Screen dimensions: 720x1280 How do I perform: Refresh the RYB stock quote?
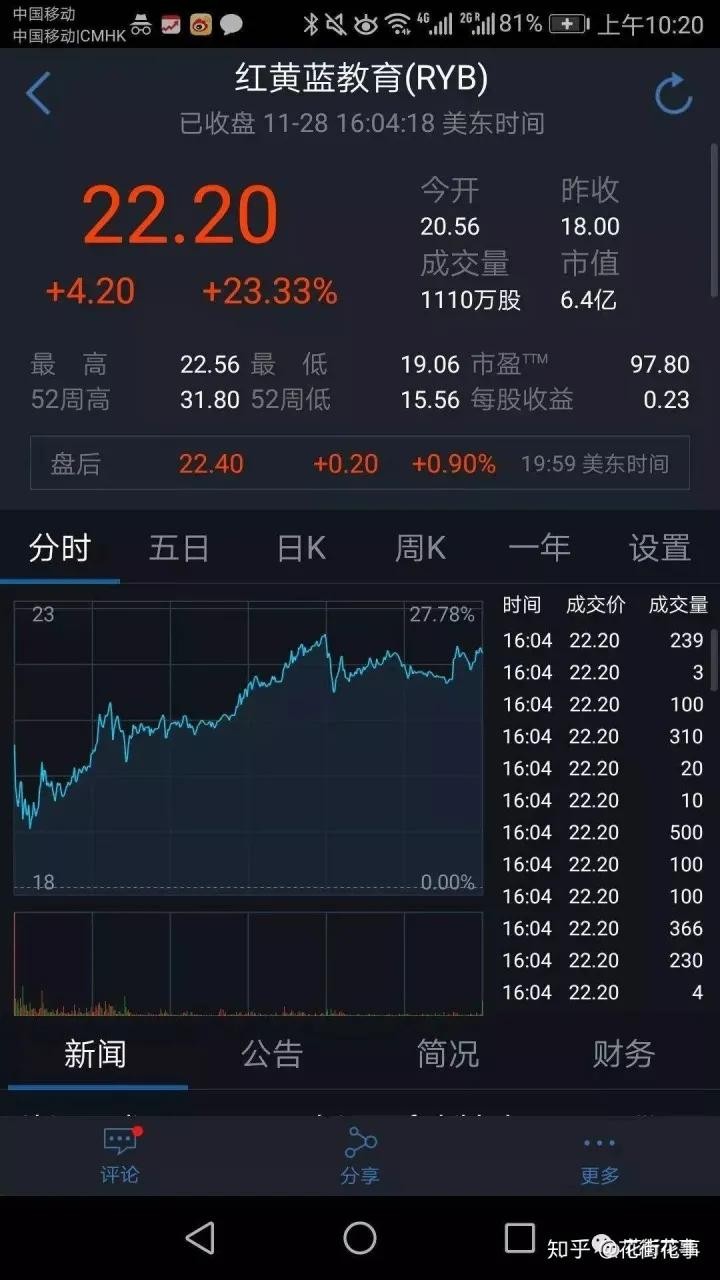click(673, 95)
